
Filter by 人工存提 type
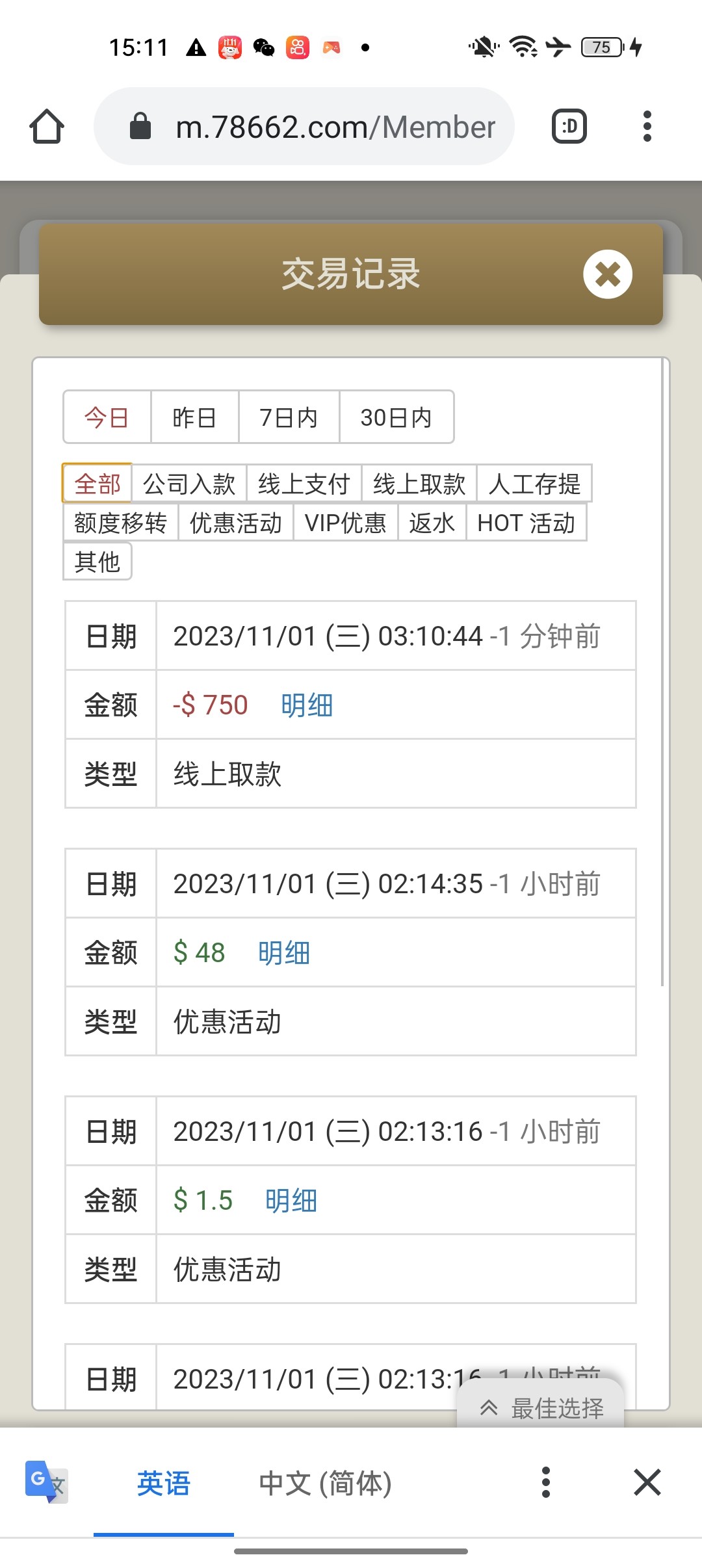tap(534, 484)
